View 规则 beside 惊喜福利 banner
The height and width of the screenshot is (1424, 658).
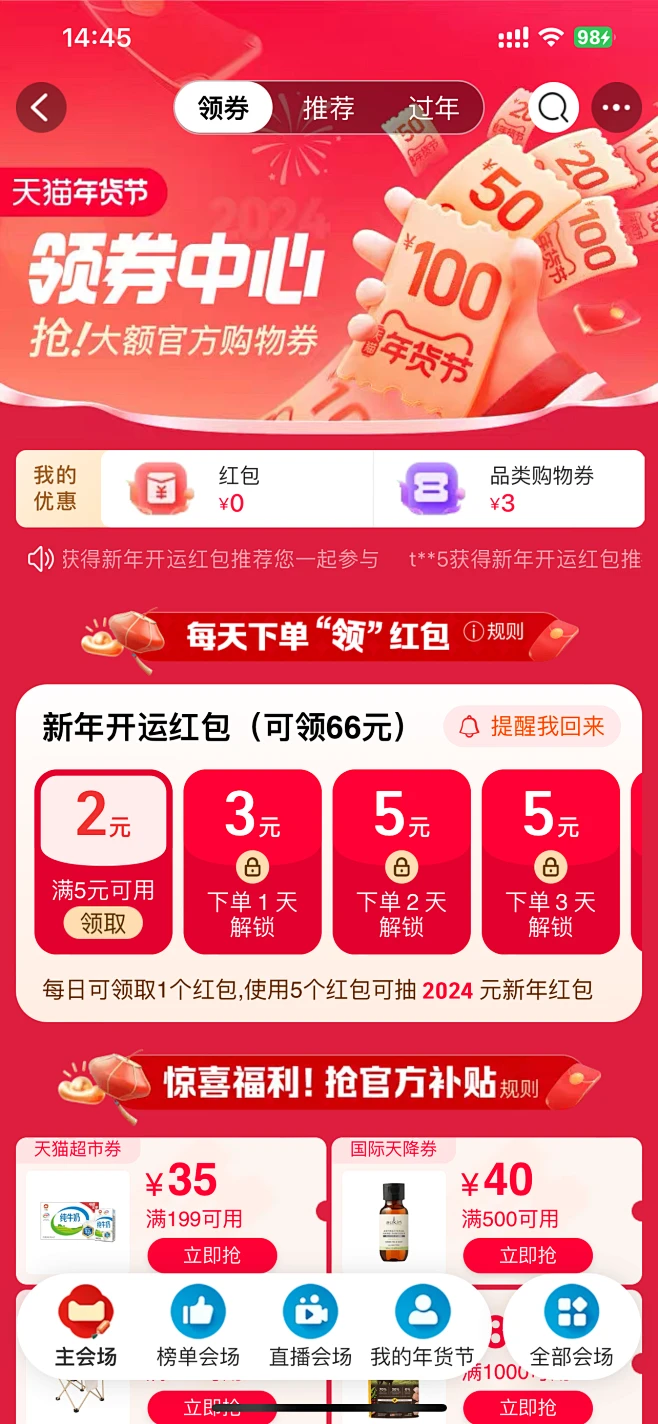pyautogui.click(x=519, y=1088)
